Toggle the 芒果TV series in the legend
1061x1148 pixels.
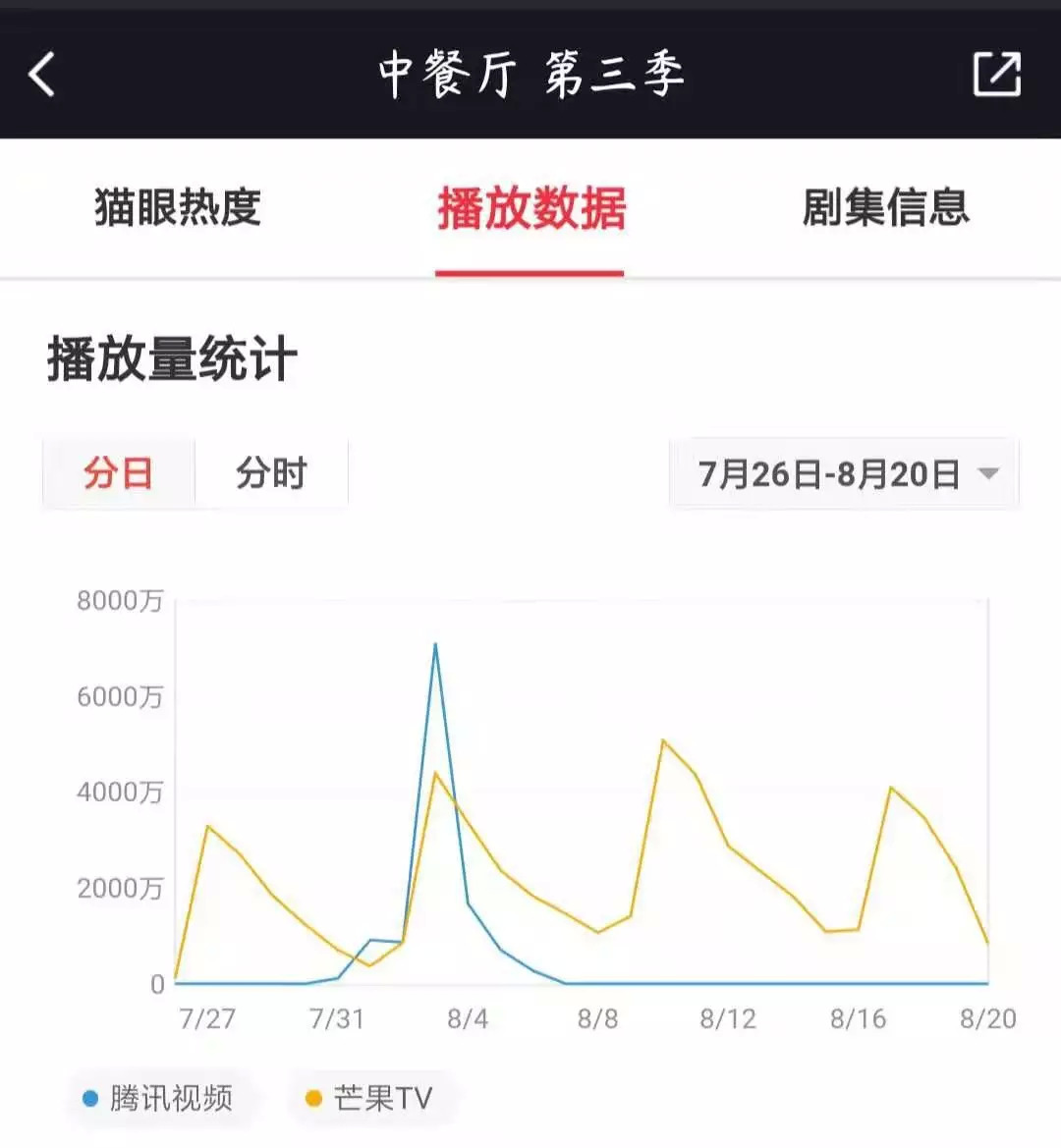pos(370,1098)
